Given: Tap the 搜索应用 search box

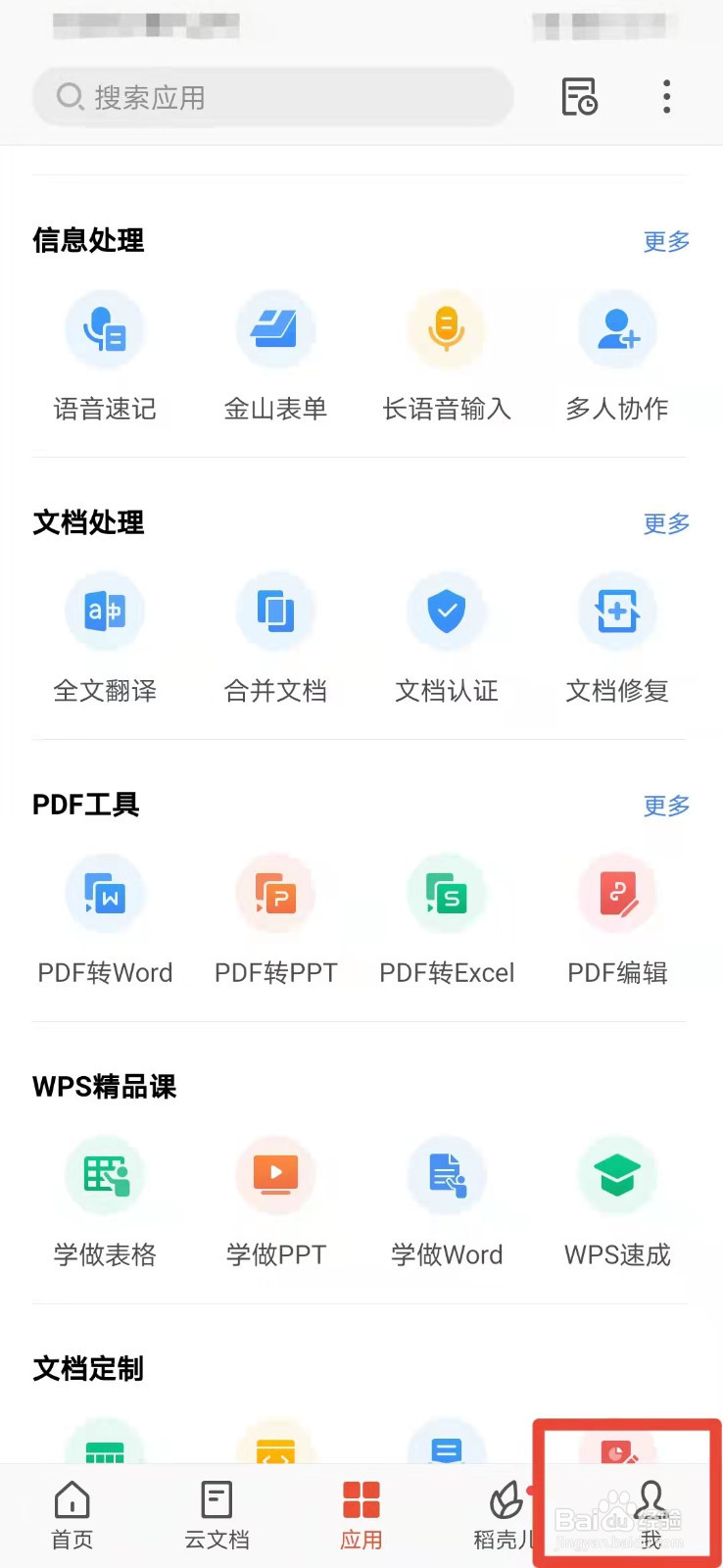Looking at the screenshot, I should click(x=272, y=97).
